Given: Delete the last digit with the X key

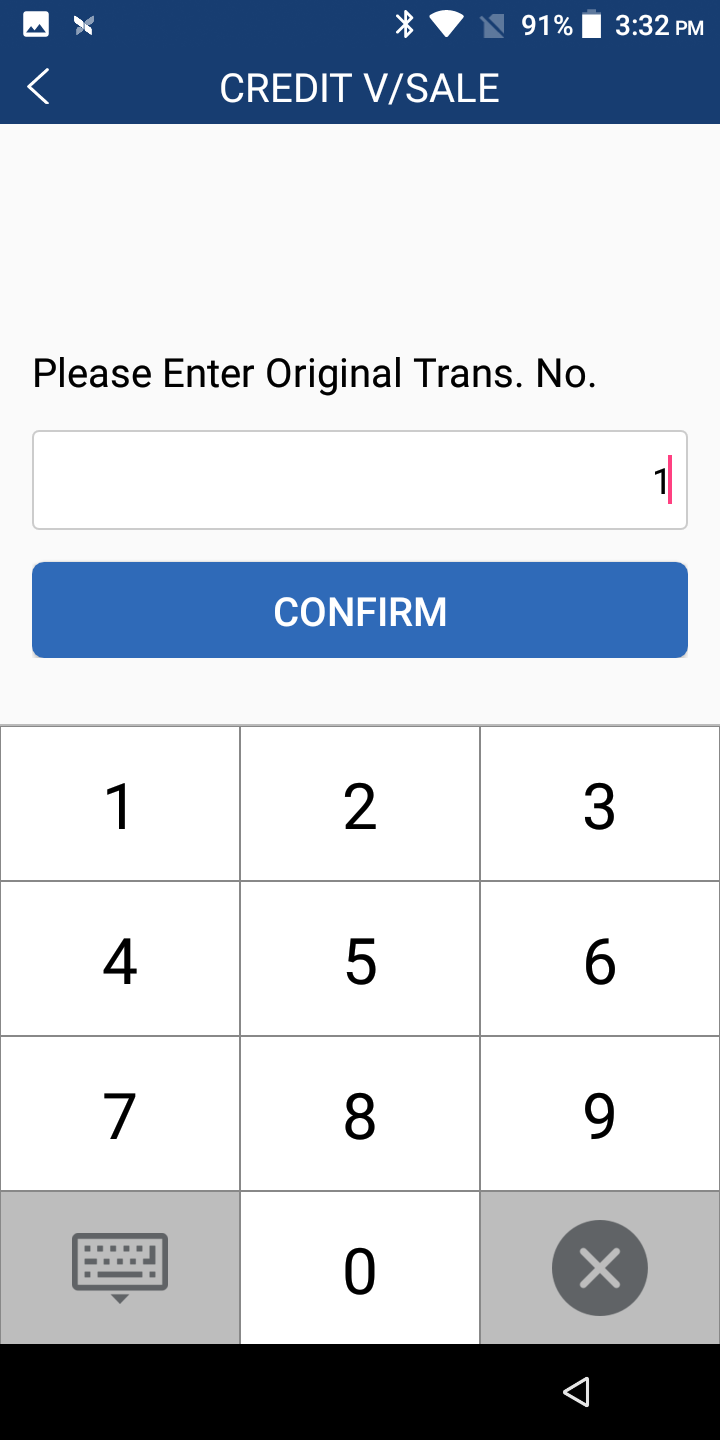Looking at the screenshot, I should point(600,1268).
